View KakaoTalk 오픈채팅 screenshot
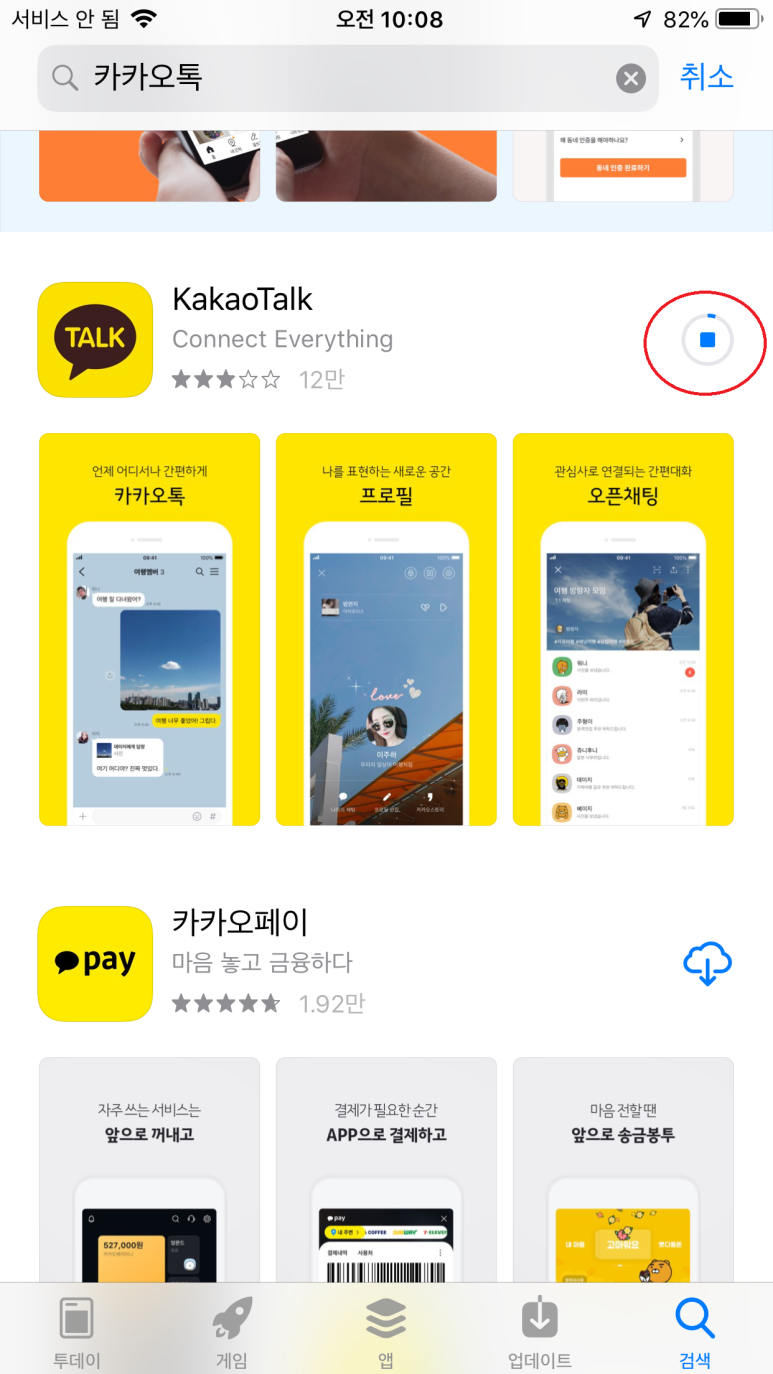Image resolution: width=773 pixels, height=1374 pixels. pos(623,629)
